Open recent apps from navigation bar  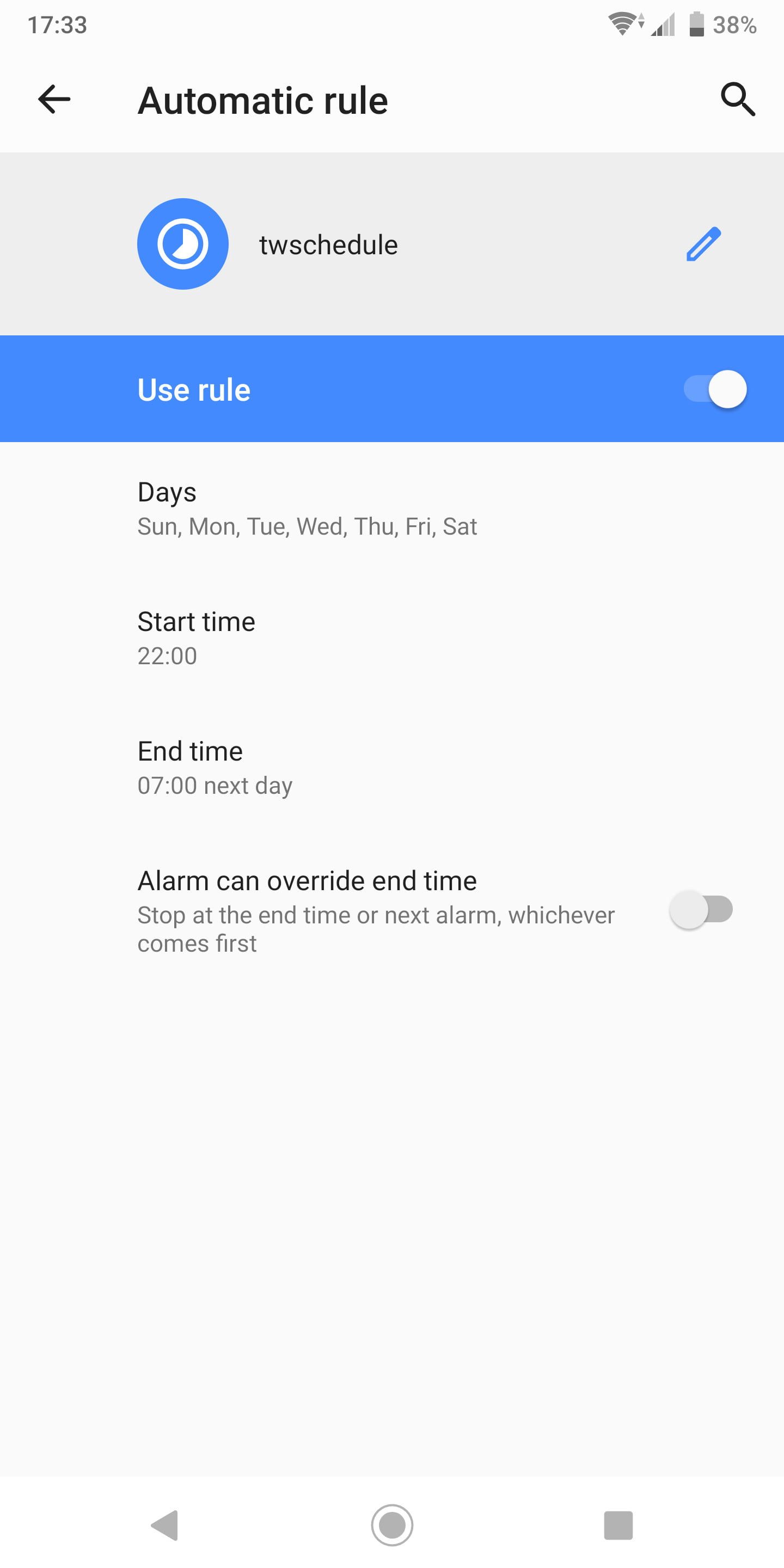click(618, 1525)
